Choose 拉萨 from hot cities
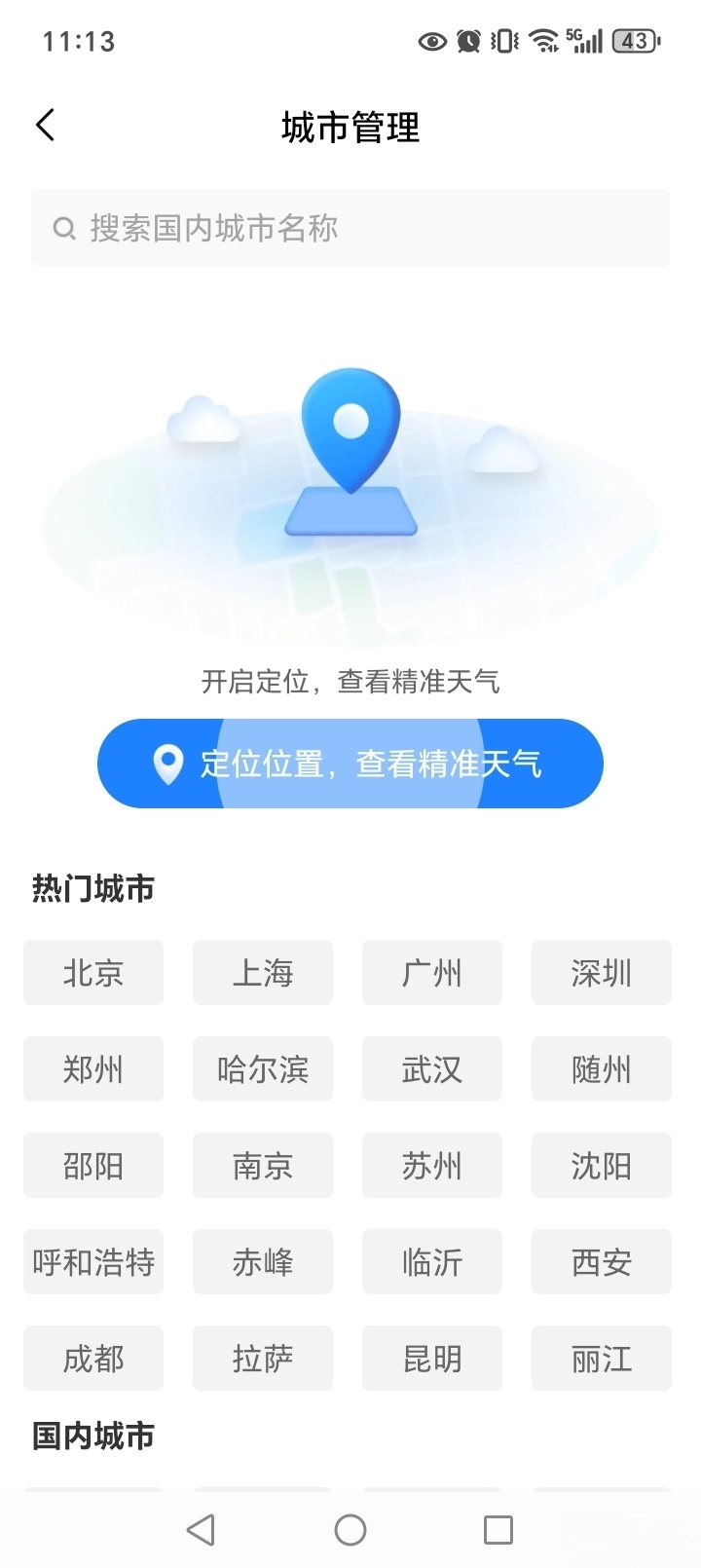 [263, 1358]
